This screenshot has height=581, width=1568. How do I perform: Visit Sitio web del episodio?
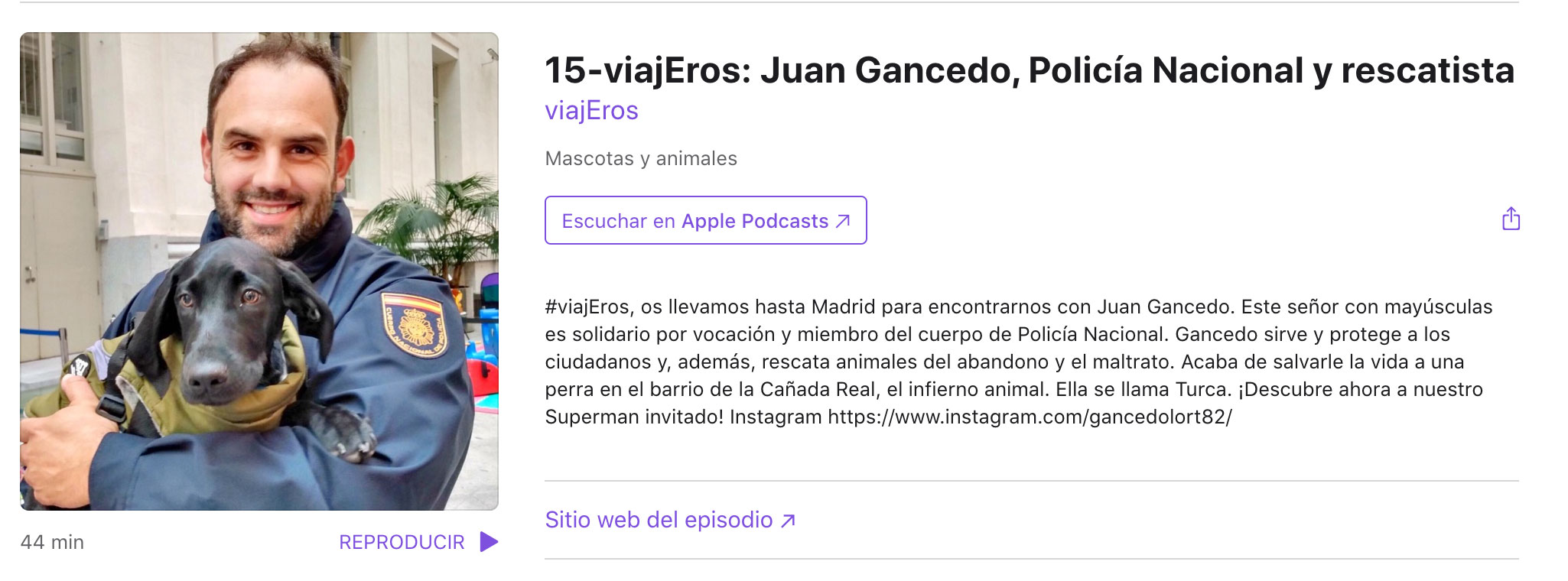[x=670, y=520]
